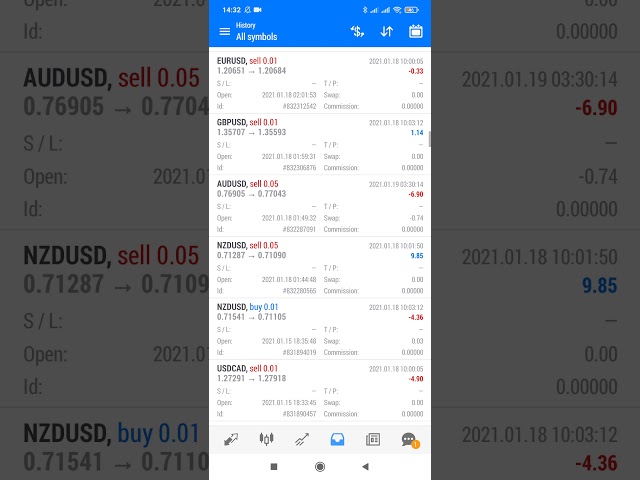Open the hamburger menu drawer
Viewport: 640px width, 480px height.
pyautogui.click(x=223, y=31)
